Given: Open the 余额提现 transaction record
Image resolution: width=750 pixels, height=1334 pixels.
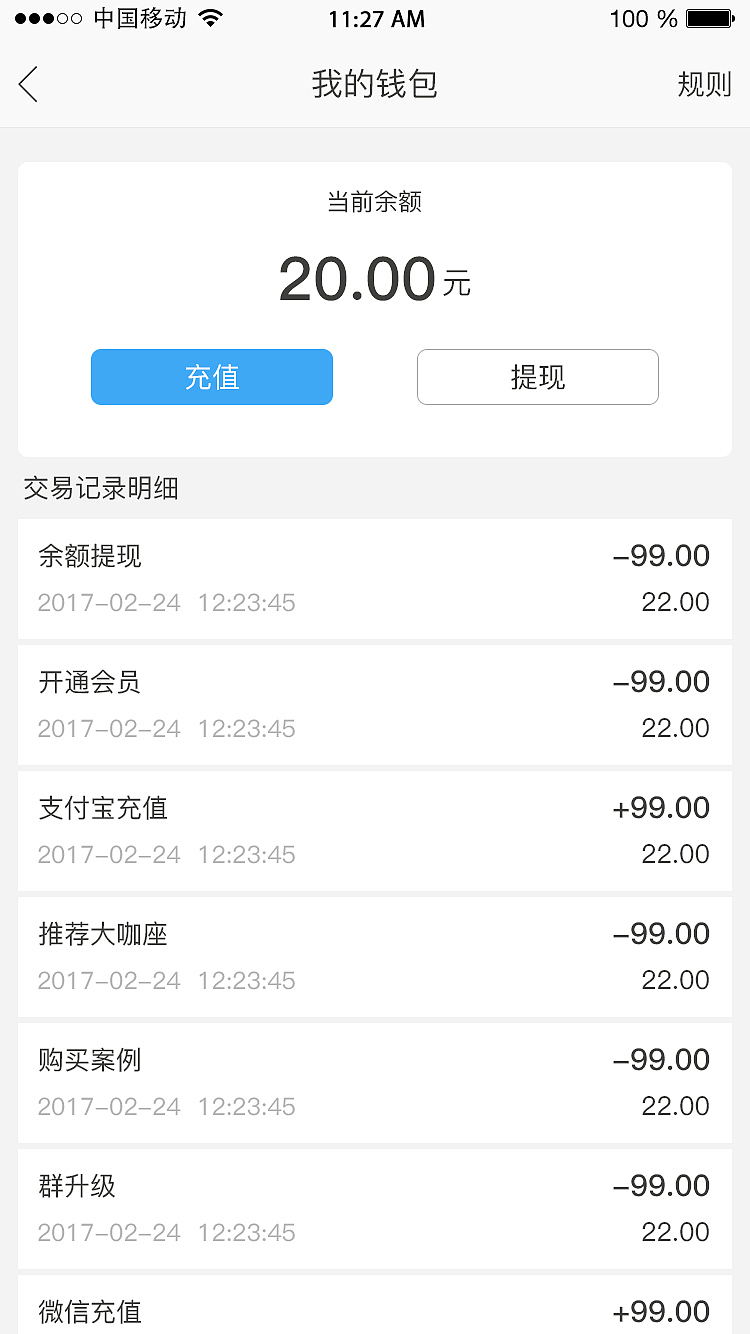Looking at the screenshot, I should tap(375, 578).
